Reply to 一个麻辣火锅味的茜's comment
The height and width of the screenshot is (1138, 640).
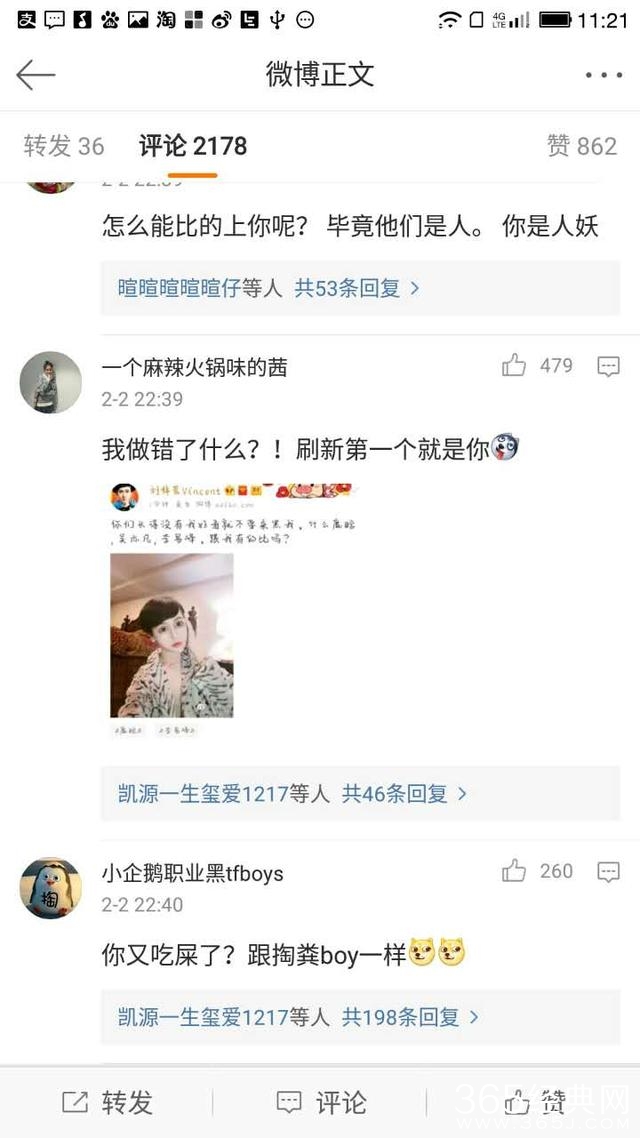coord(608,367)
